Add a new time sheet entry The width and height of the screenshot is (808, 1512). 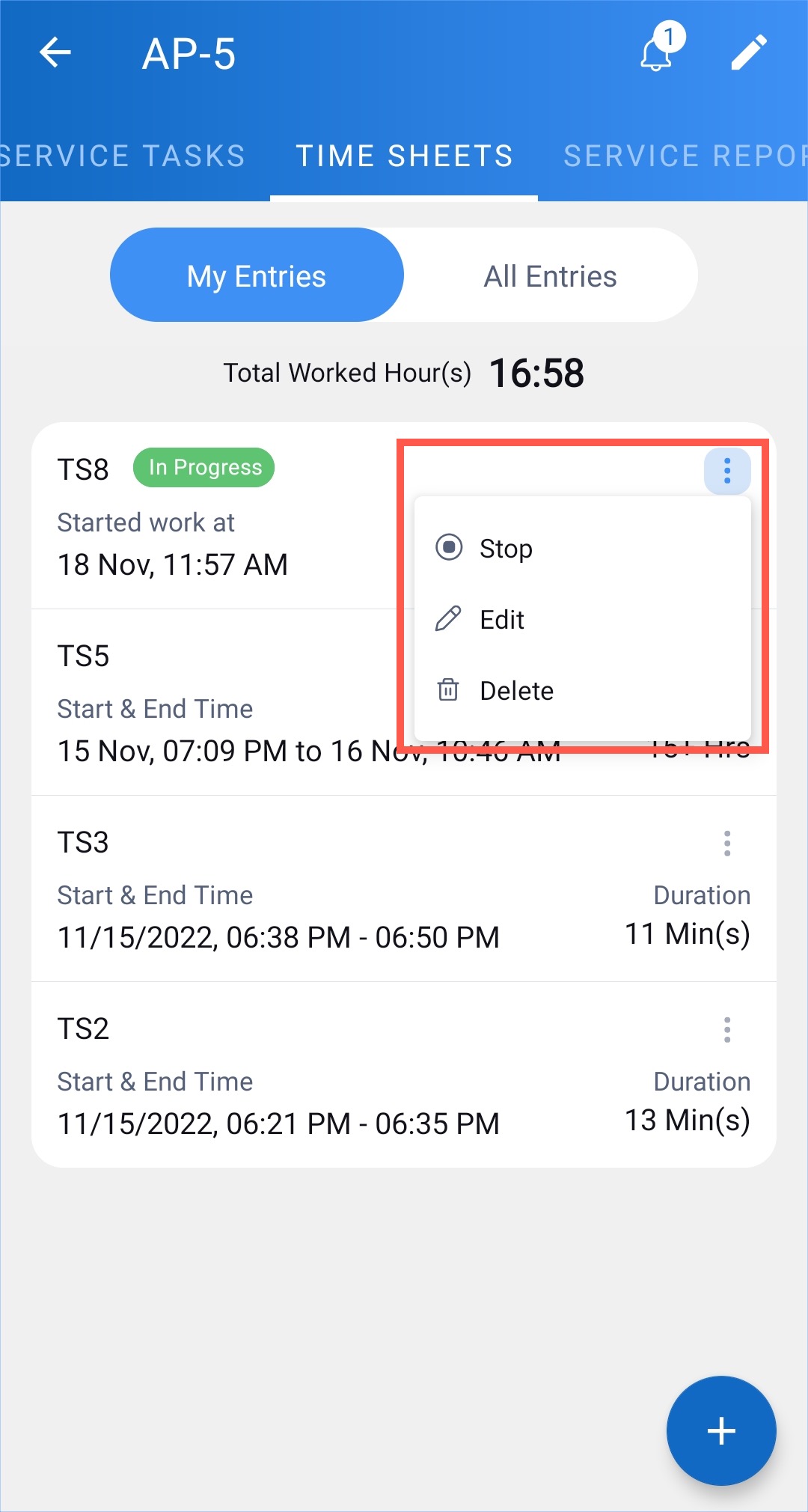click(720, 1430)
